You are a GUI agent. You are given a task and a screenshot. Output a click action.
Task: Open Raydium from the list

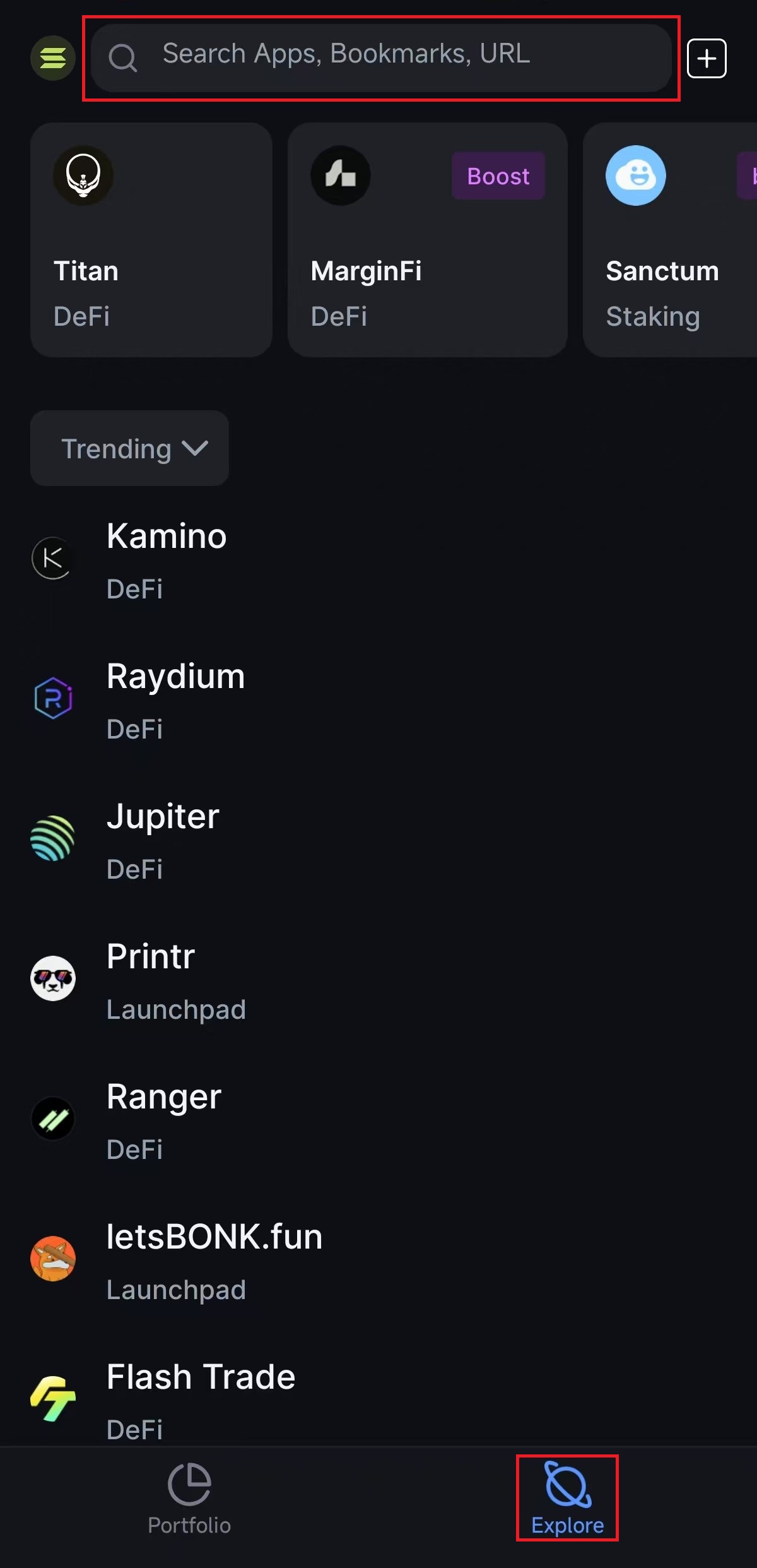coord(175,699)
